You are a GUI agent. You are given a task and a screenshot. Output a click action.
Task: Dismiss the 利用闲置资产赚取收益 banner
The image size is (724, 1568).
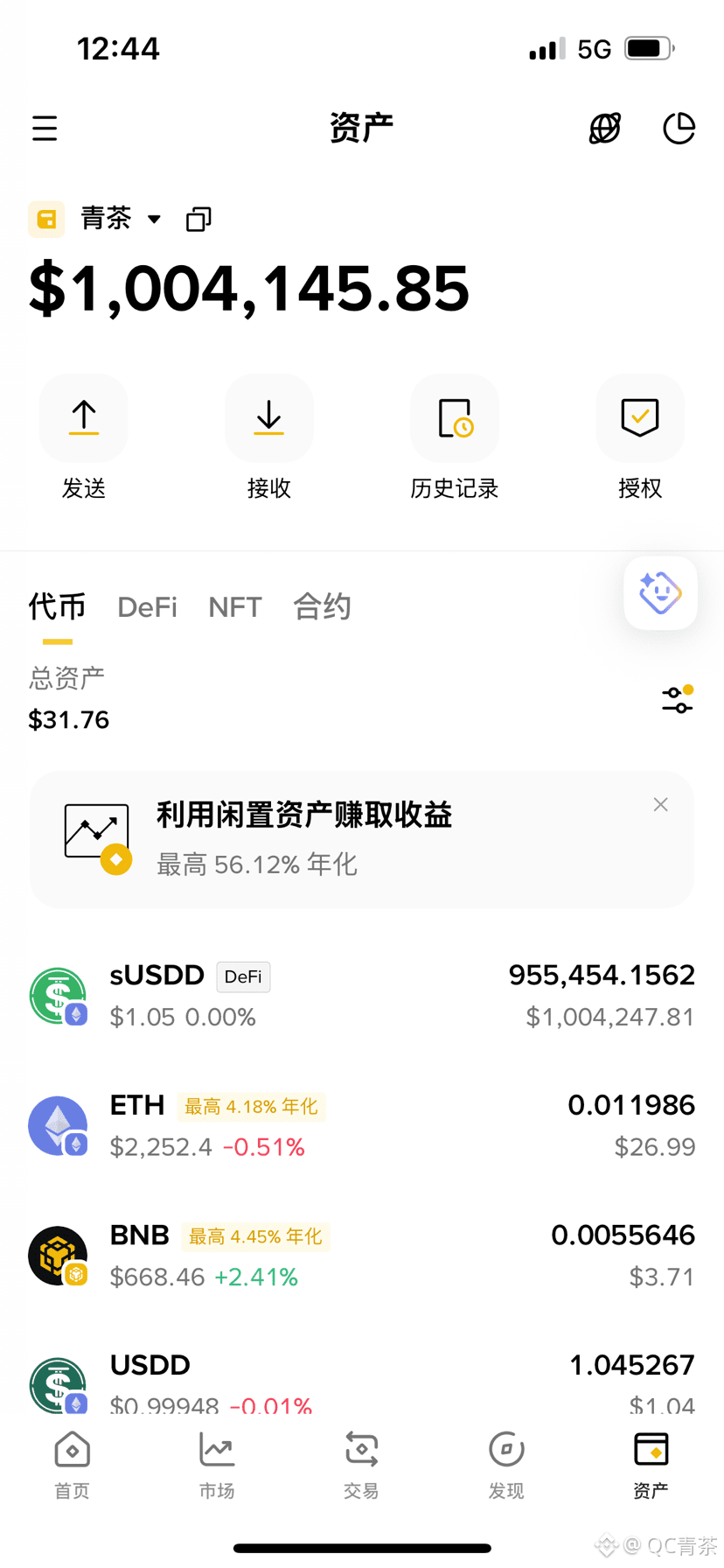coord(661,804)
